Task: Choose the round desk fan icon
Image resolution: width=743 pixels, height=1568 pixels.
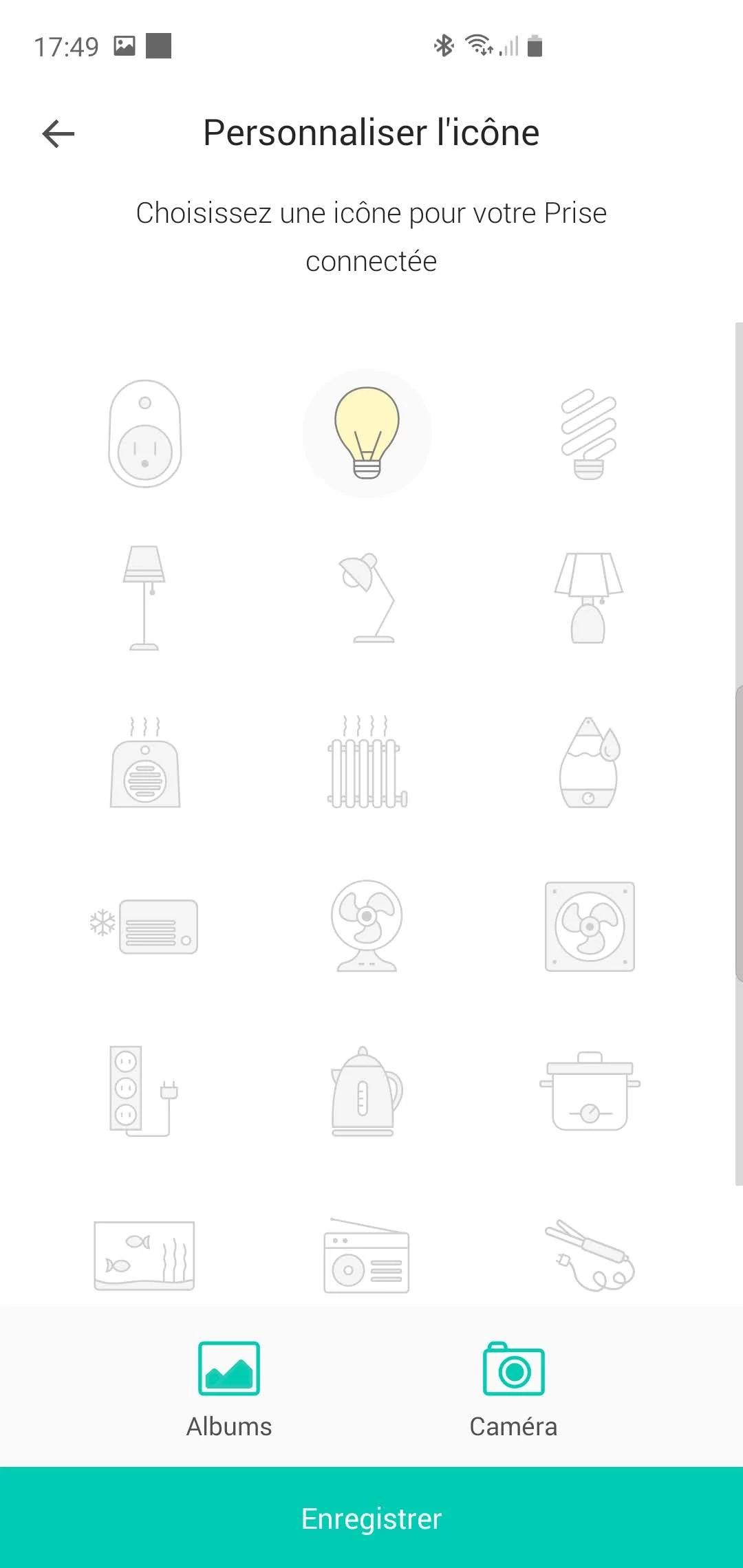Action: pyautogui.click(x=367, y=926)
